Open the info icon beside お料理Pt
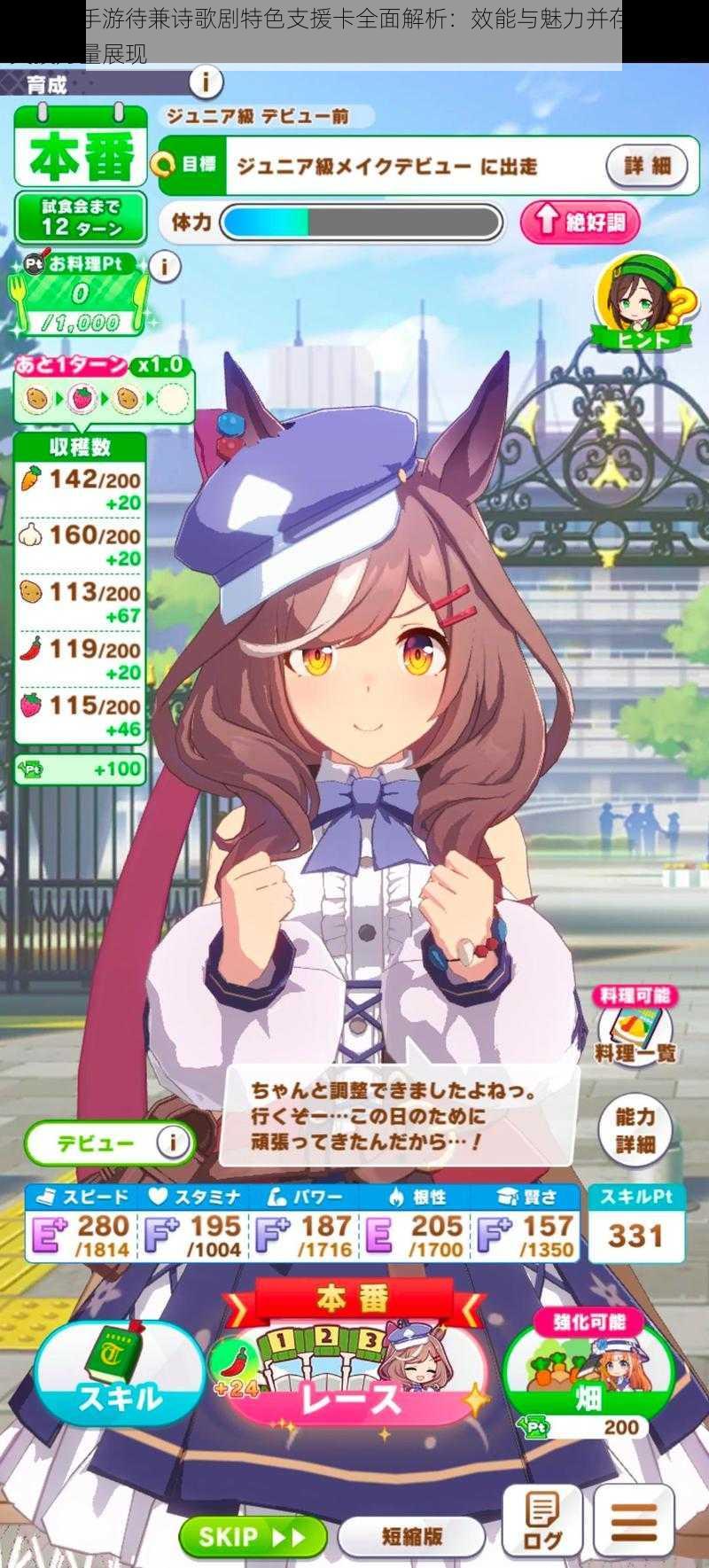Image resolution: width=709 pixels, height=1568 pixels. point(165,266)
